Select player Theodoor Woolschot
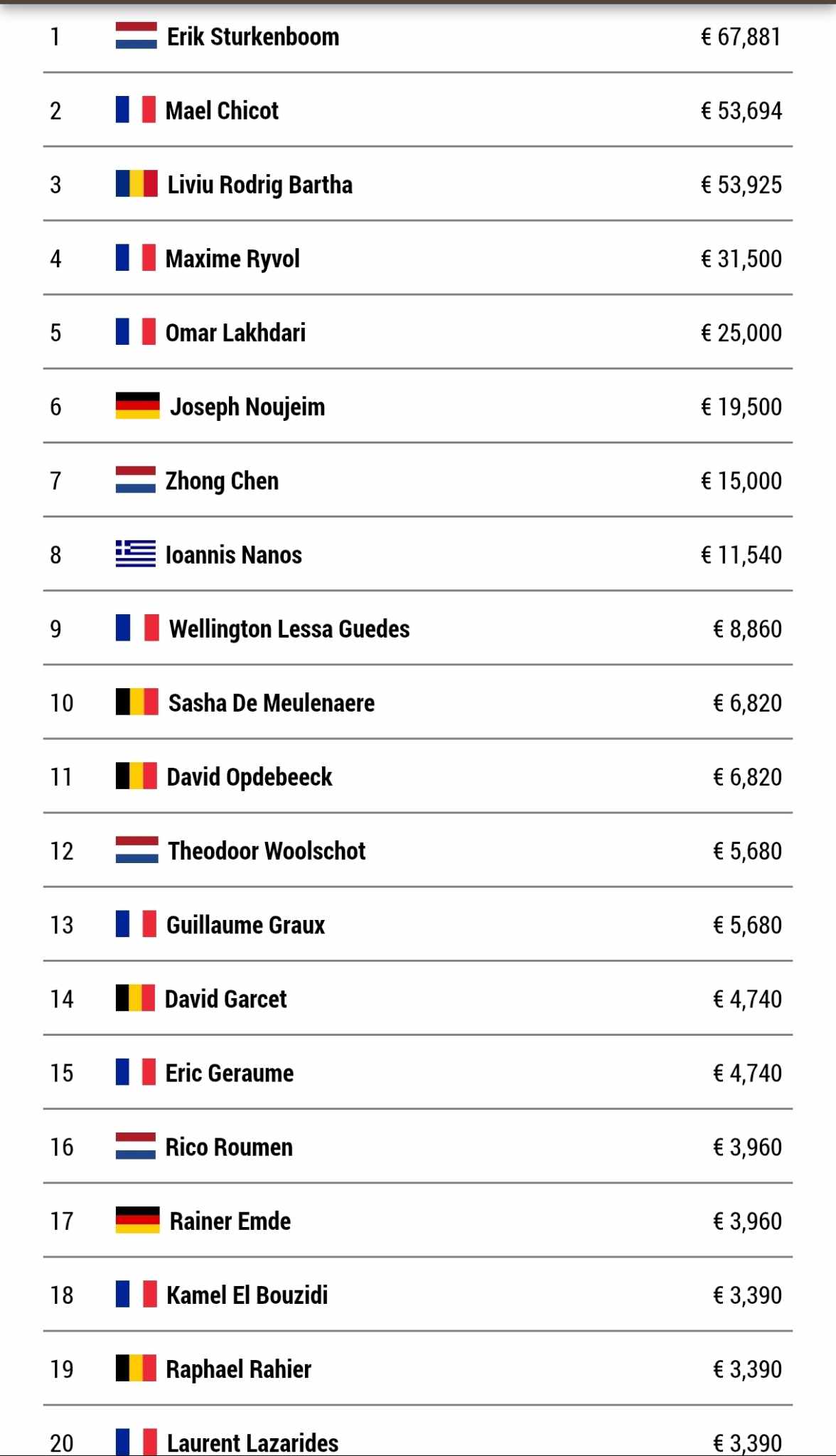 click(267, 851)
